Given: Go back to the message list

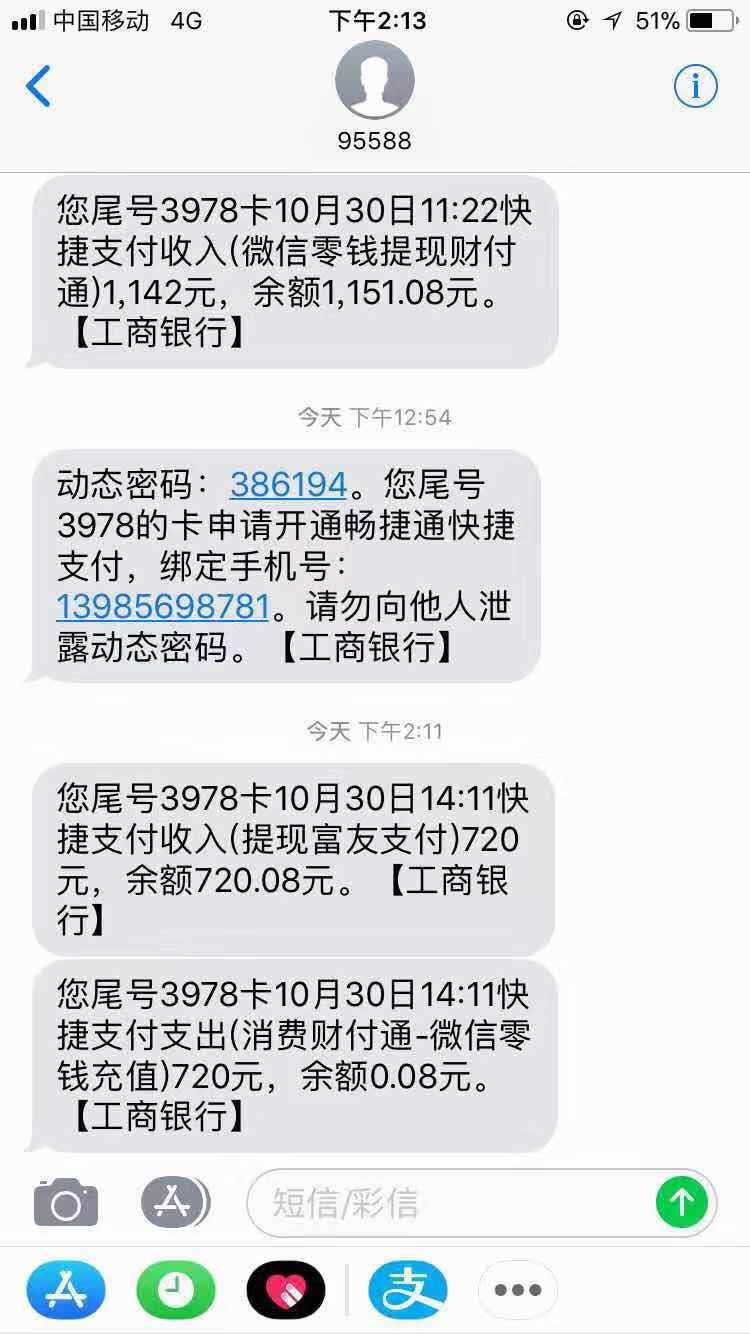Looking at the screenshot, I should [x=38, y=86].
